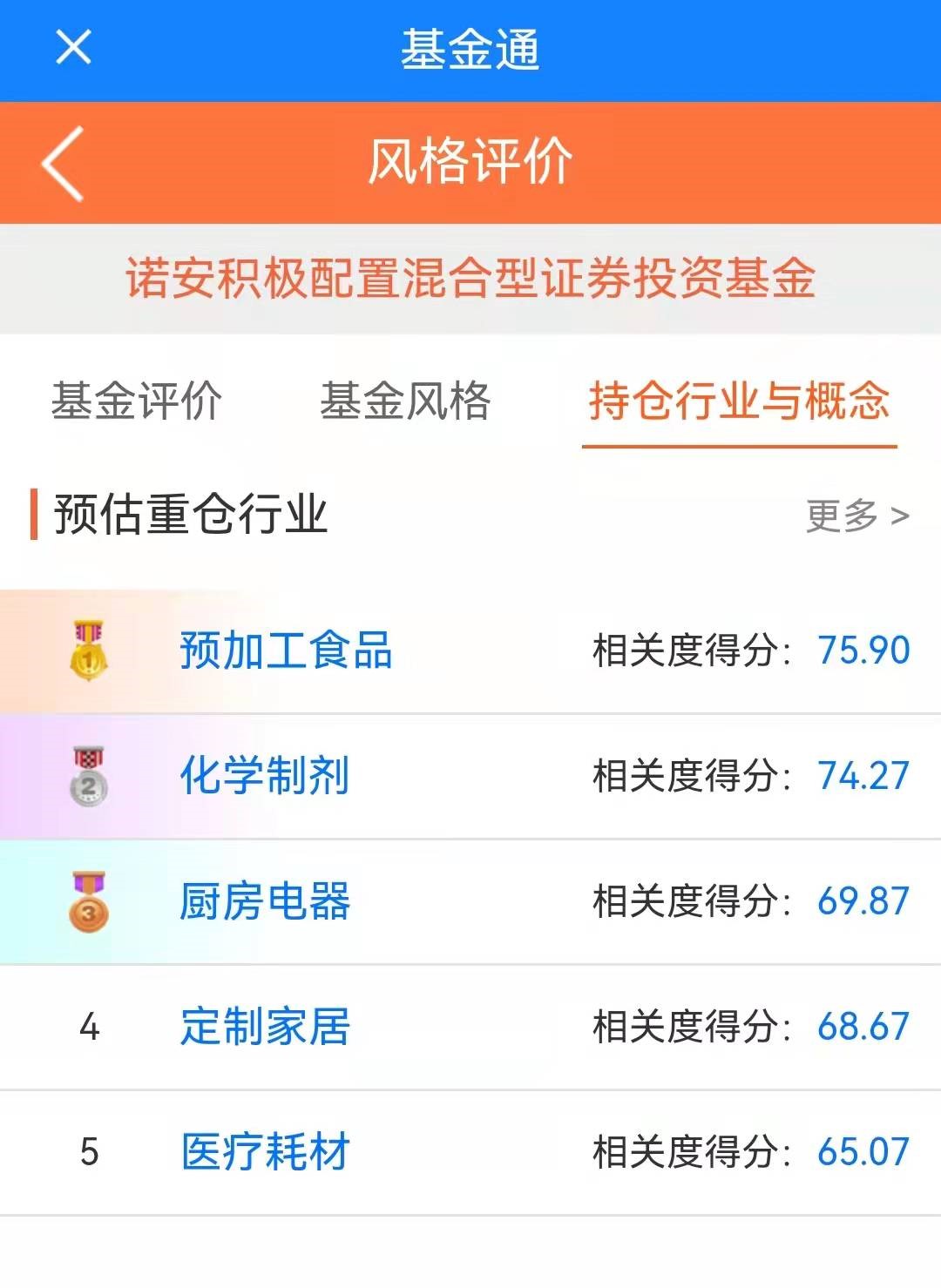Switch to the 基金评价 tab
This screenshot has height=1288, width=941.
137,401
